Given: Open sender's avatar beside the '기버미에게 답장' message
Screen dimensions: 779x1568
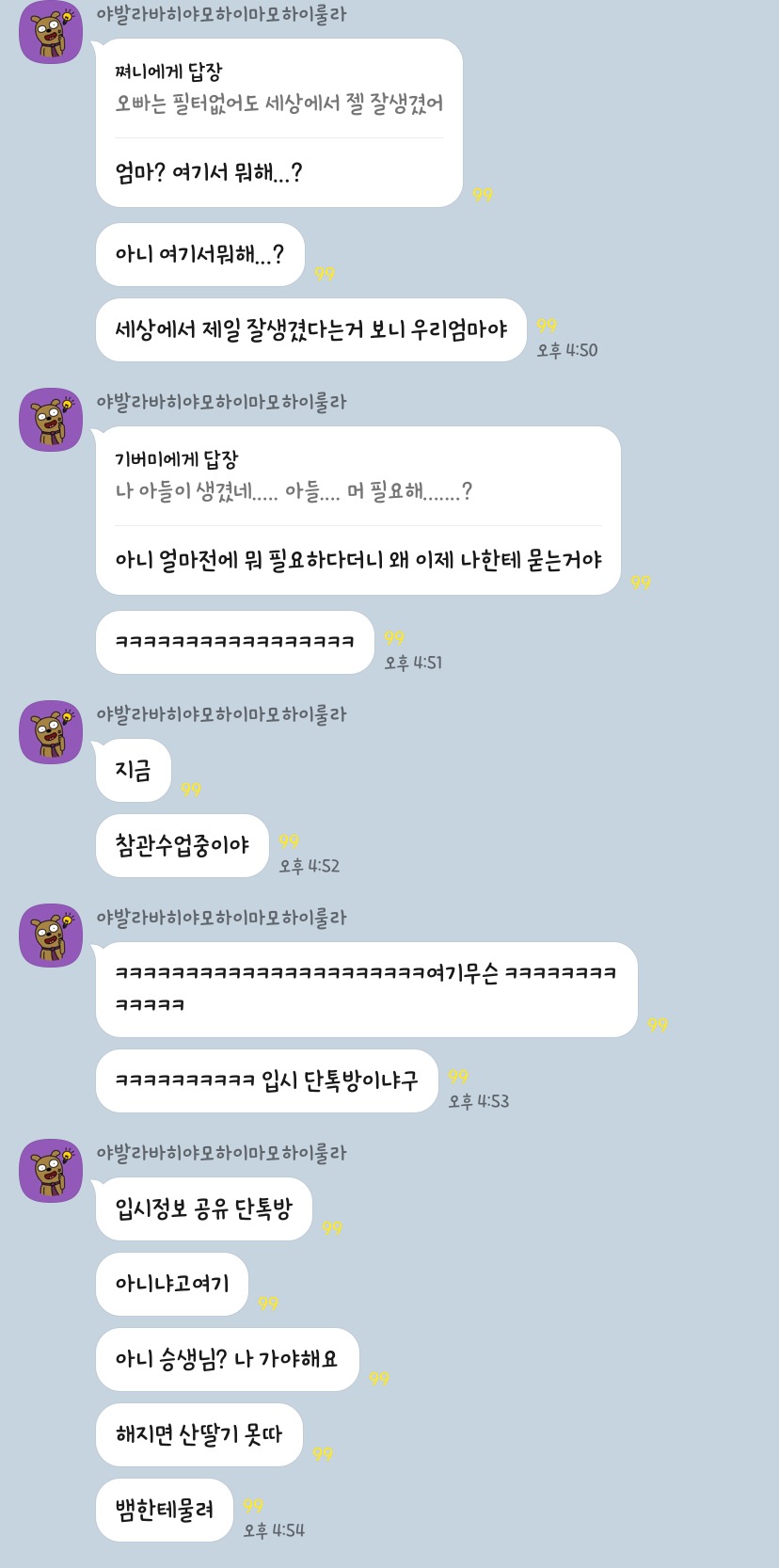Looking at the screenshot, I should (x=51, y=420).
